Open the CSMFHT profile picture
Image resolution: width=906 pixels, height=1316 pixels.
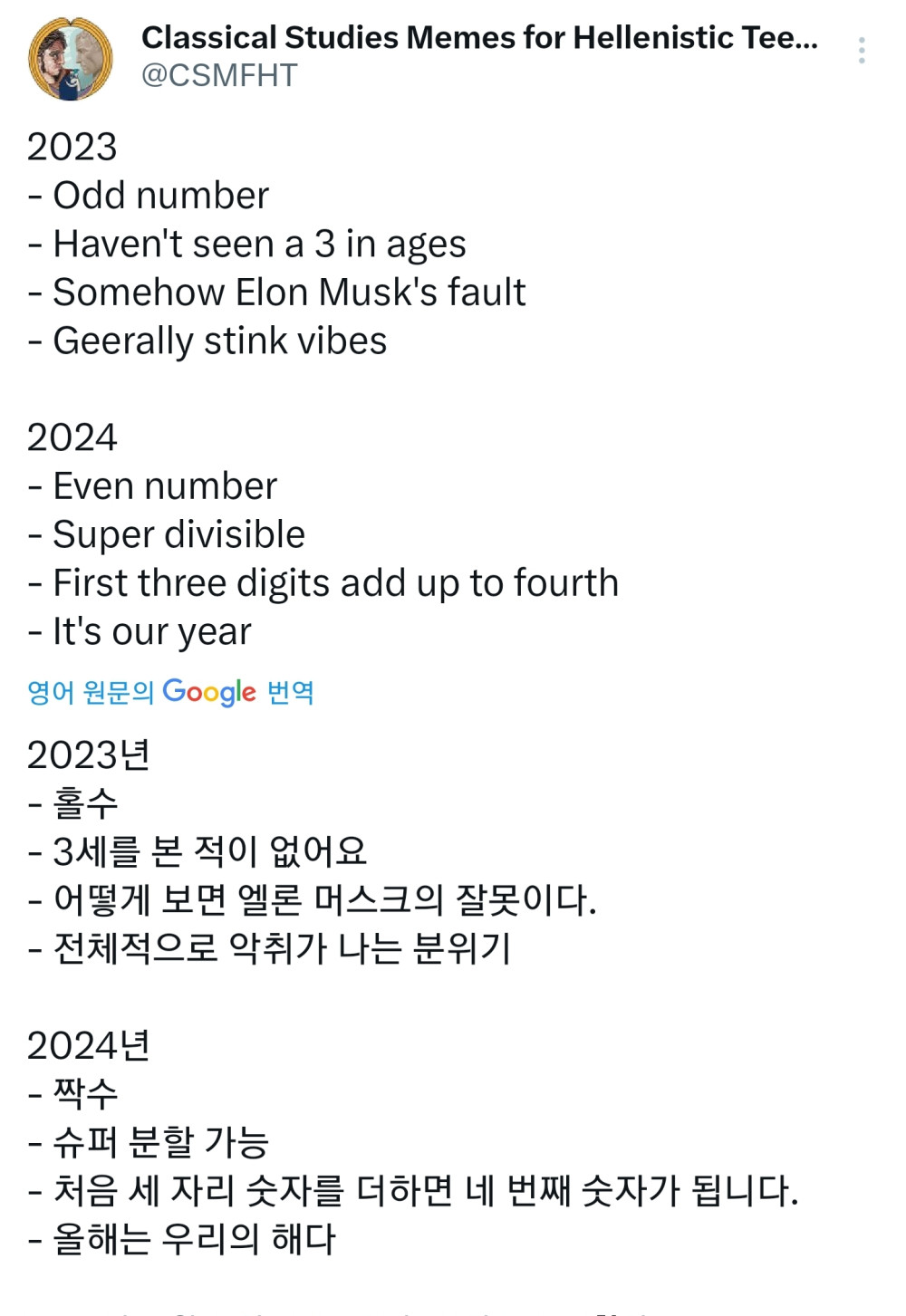coord(71,59)
